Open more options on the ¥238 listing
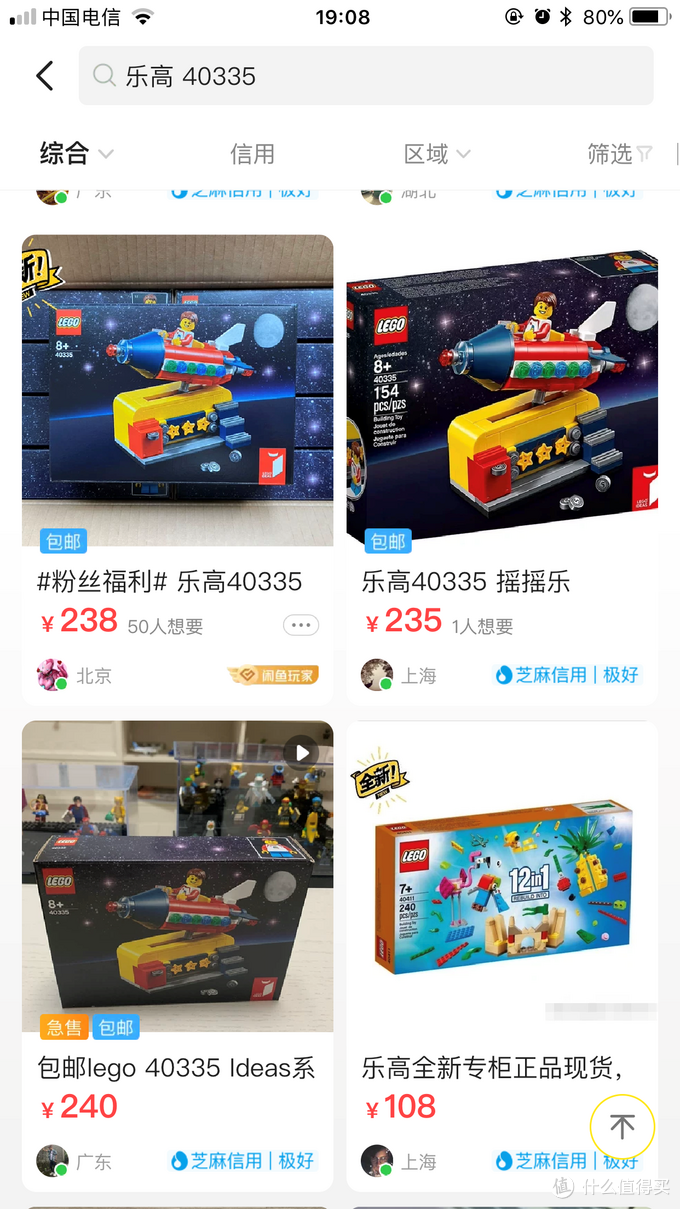This screenshot has height=1209, width=680. (x=301, y=625)
